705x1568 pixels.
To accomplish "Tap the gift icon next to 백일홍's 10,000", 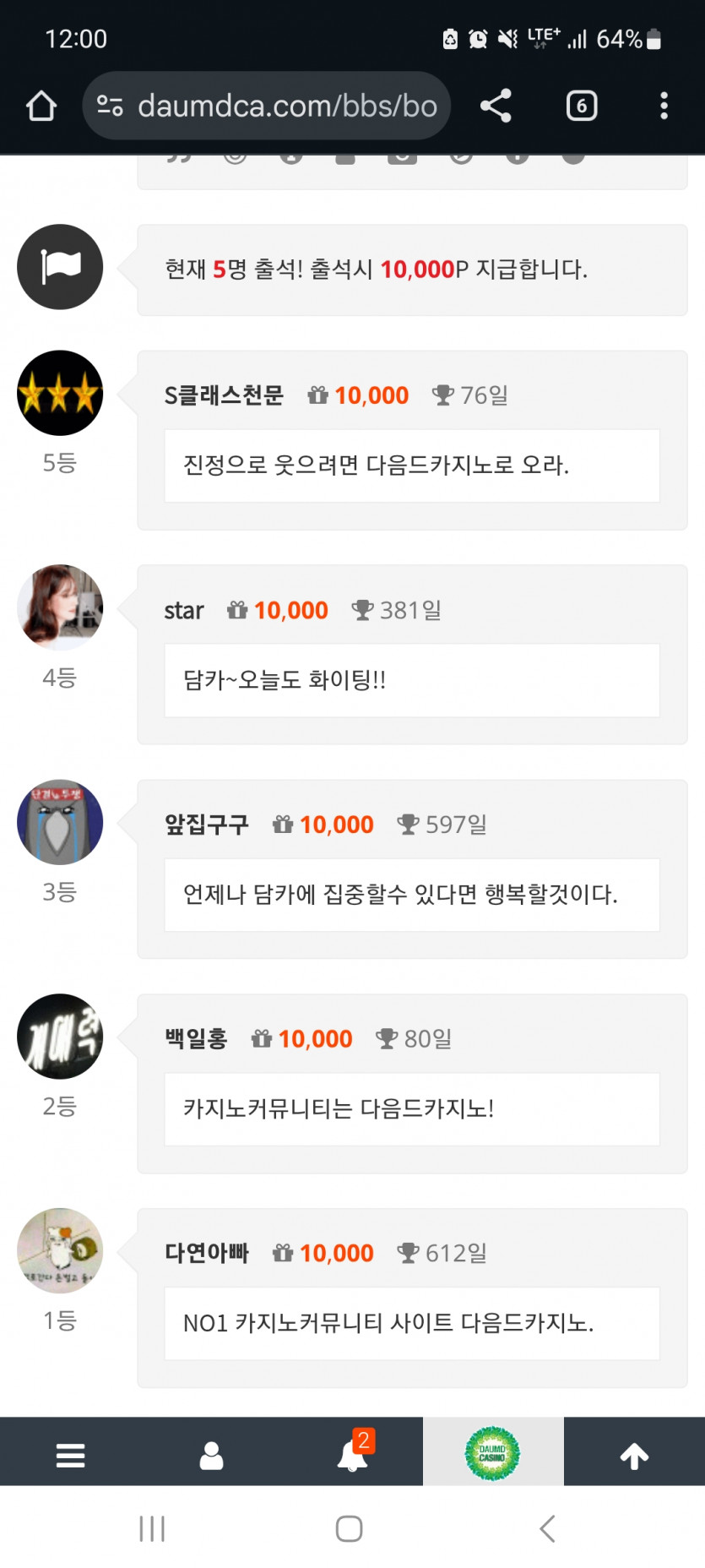I will pos(262,1038).
